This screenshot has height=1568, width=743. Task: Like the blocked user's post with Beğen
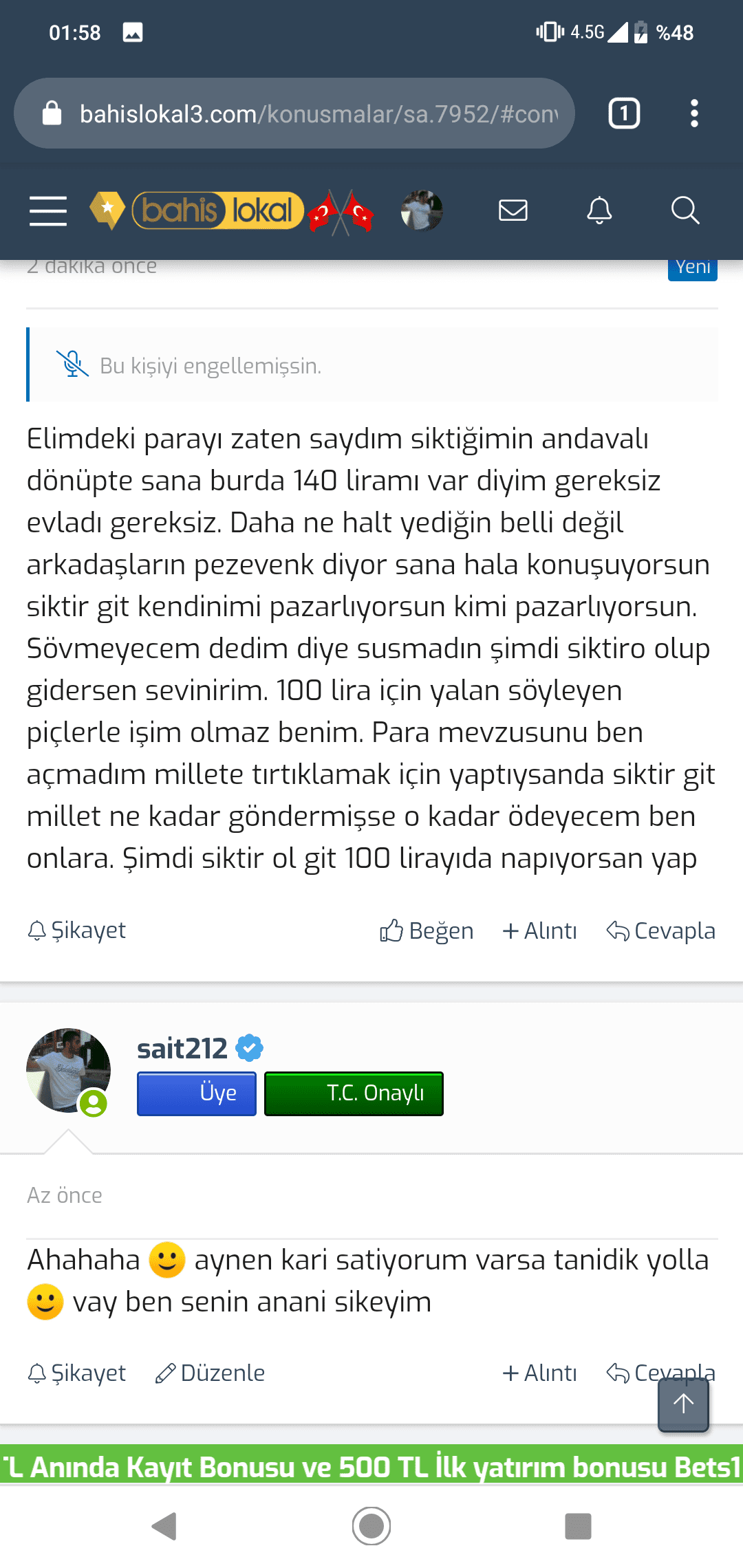point(427,930)
